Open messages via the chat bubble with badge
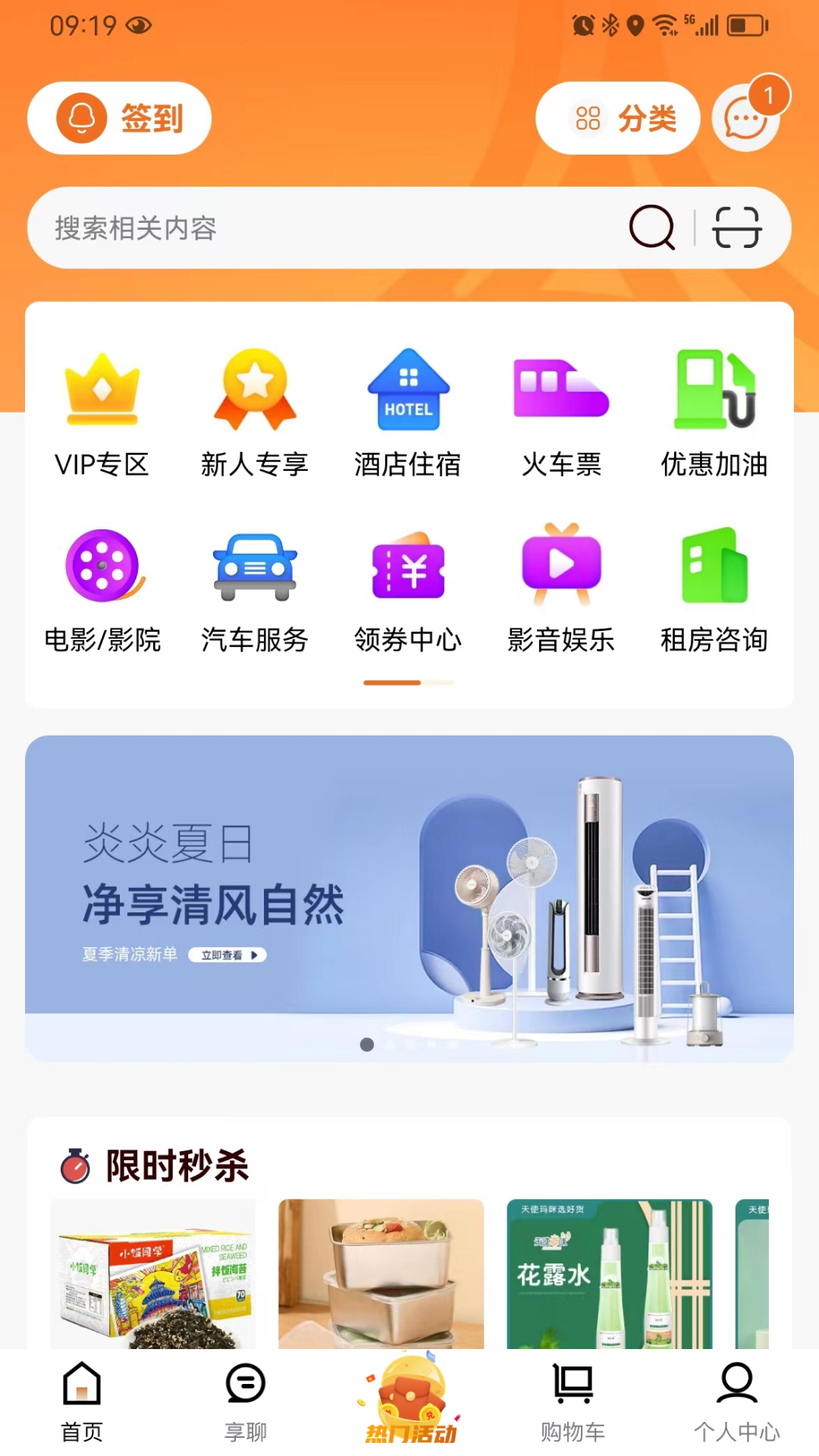The image size is (819, 1456). pyautogui.click(x=745, y=118)
